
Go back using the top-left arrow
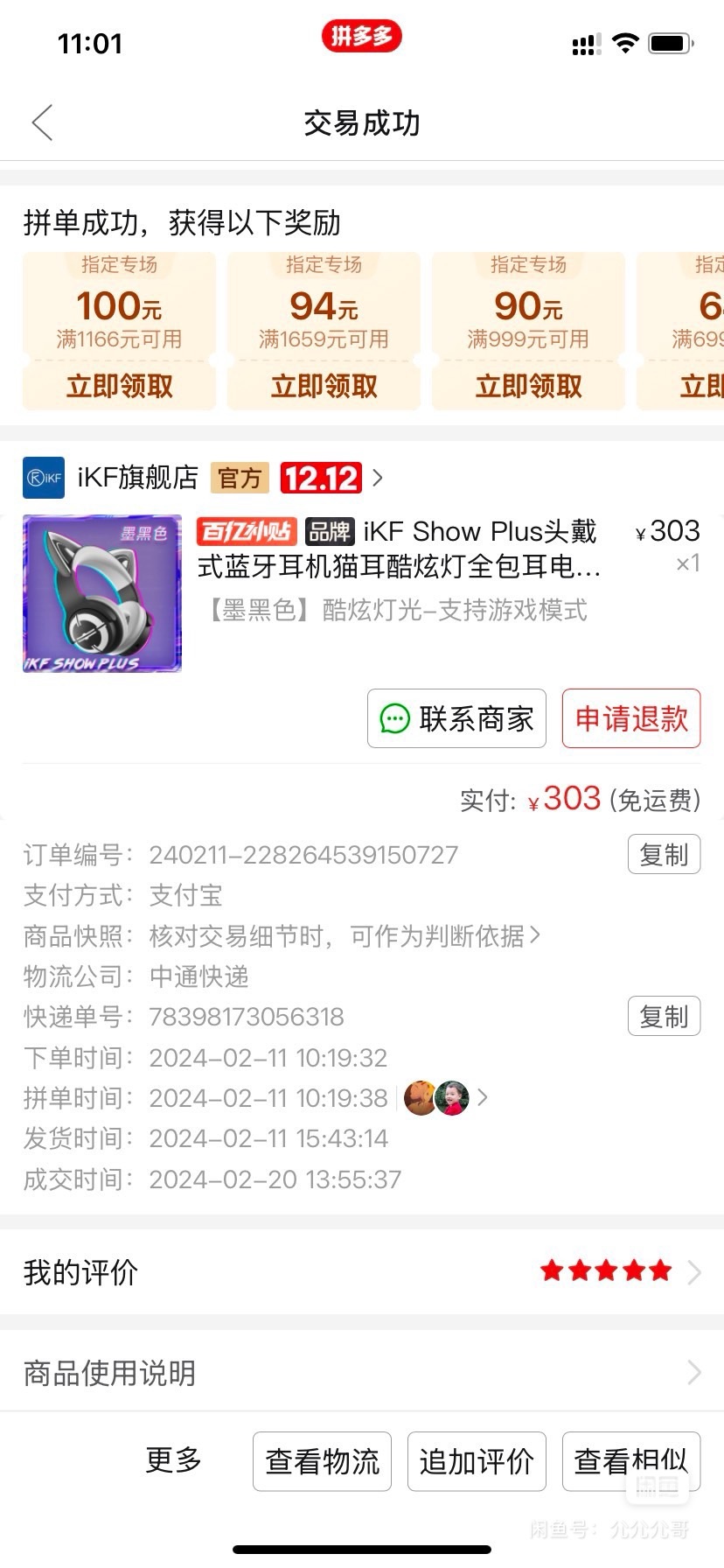pyautogui.click(x=42, y=122)
